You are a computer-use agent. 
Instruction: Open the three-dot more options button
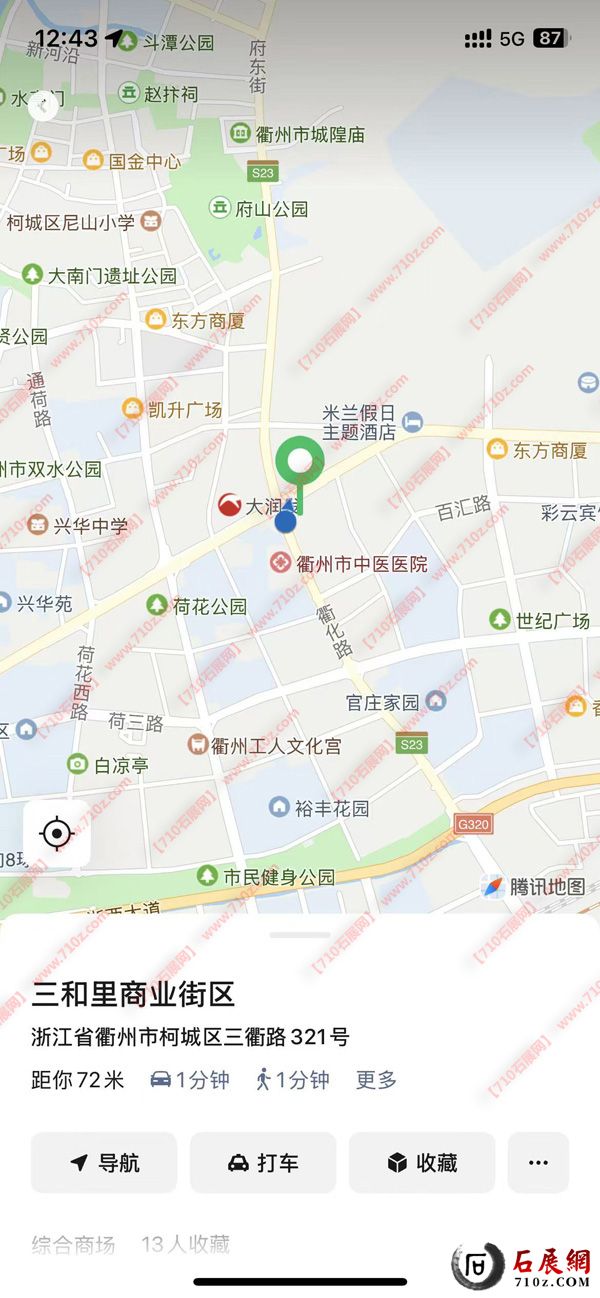(x=538, y=1162)
